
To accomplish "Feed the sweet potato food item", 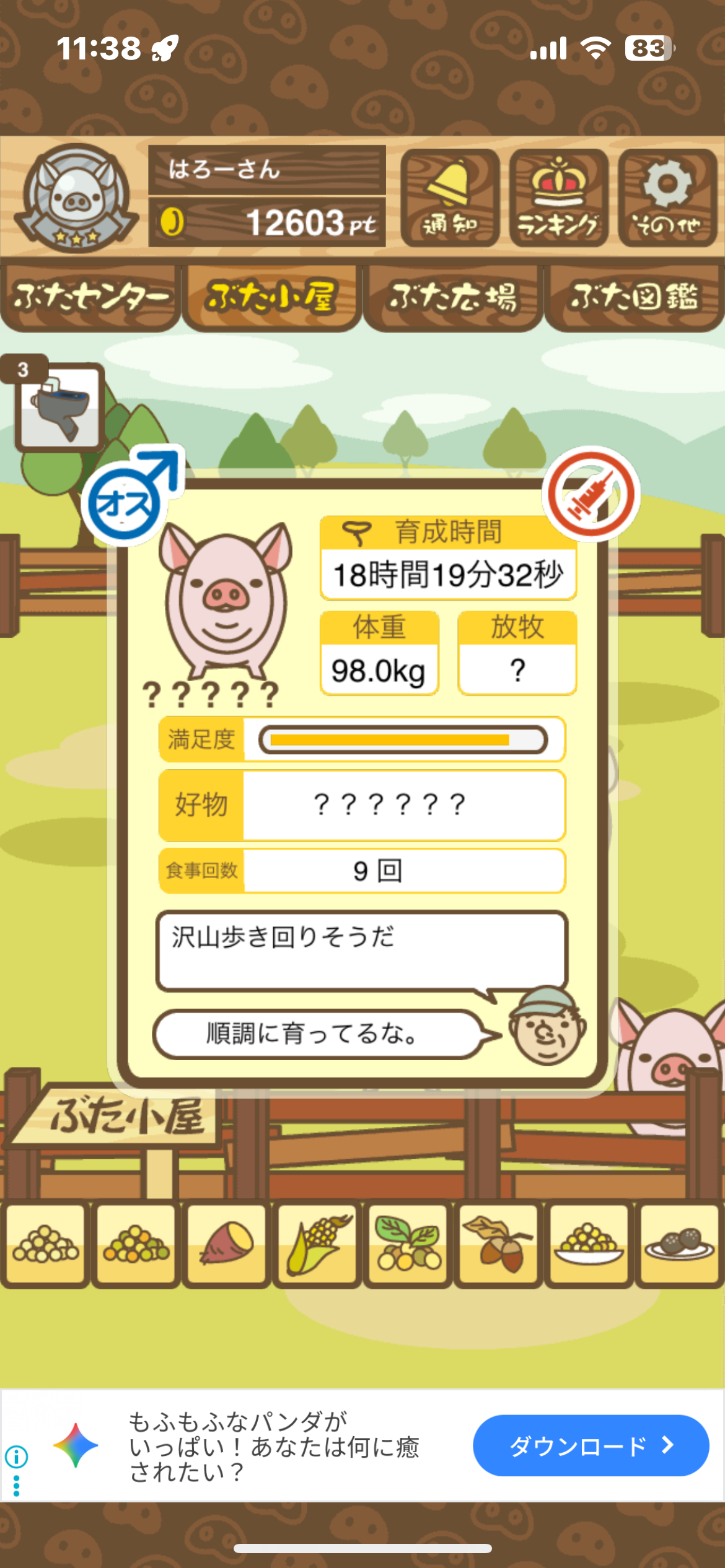I will click(226, 1244).
